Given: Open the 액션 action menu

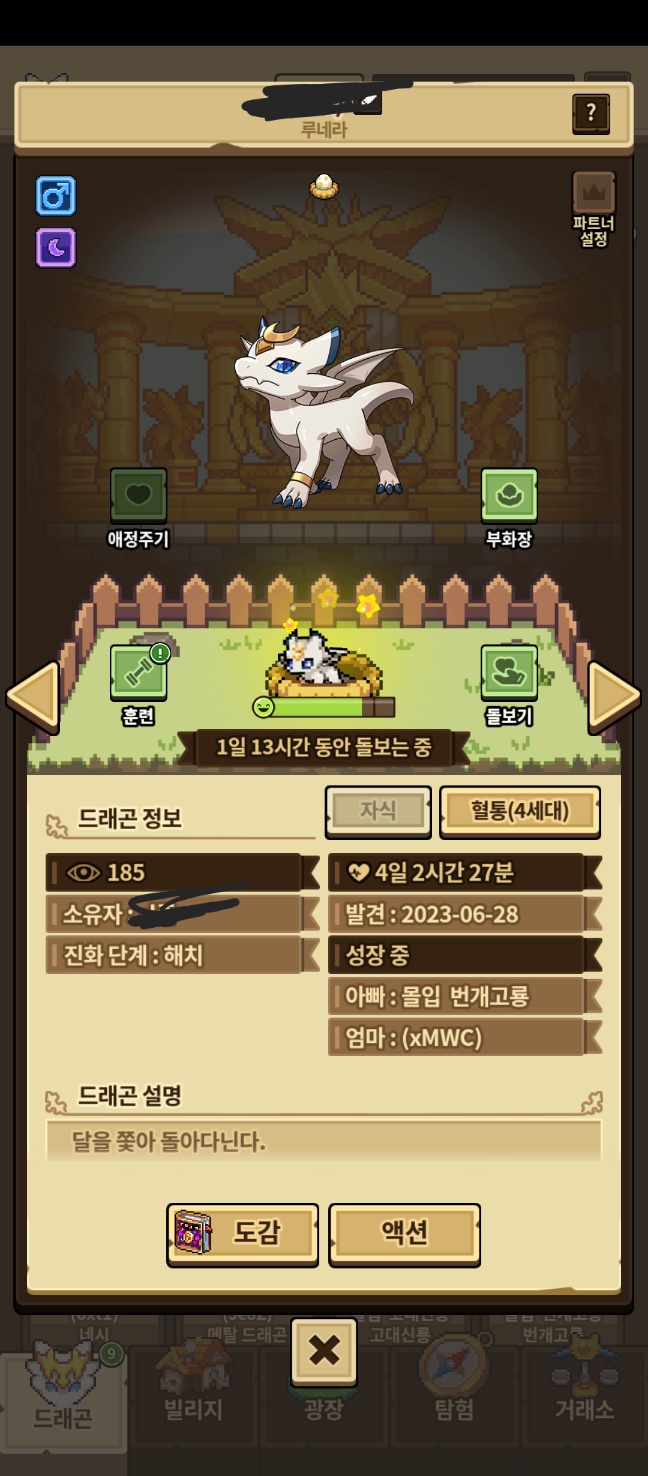Looking at the screenshot, I should (x=404, y=1234).
